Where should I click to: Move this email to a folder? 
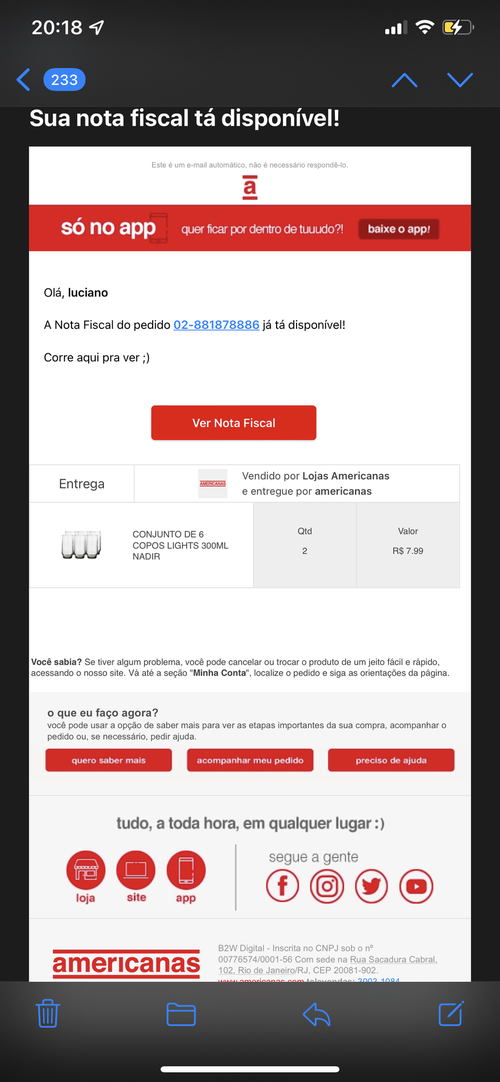click(181, 1014)
